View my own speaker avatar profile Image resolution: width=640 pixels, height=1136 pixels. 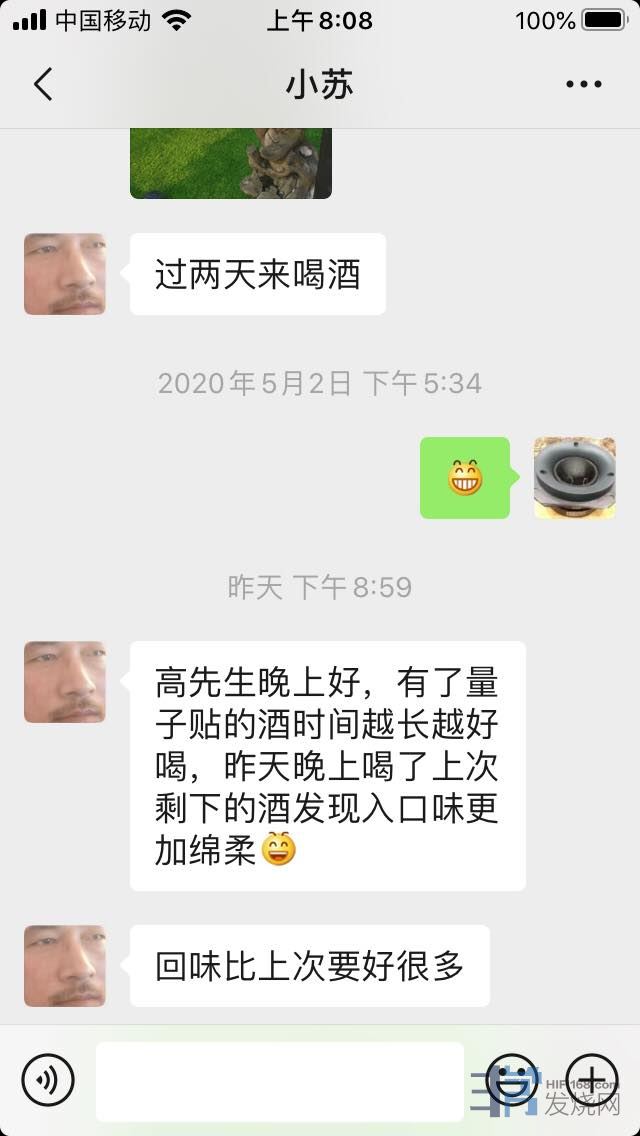[x=574, y=478]
